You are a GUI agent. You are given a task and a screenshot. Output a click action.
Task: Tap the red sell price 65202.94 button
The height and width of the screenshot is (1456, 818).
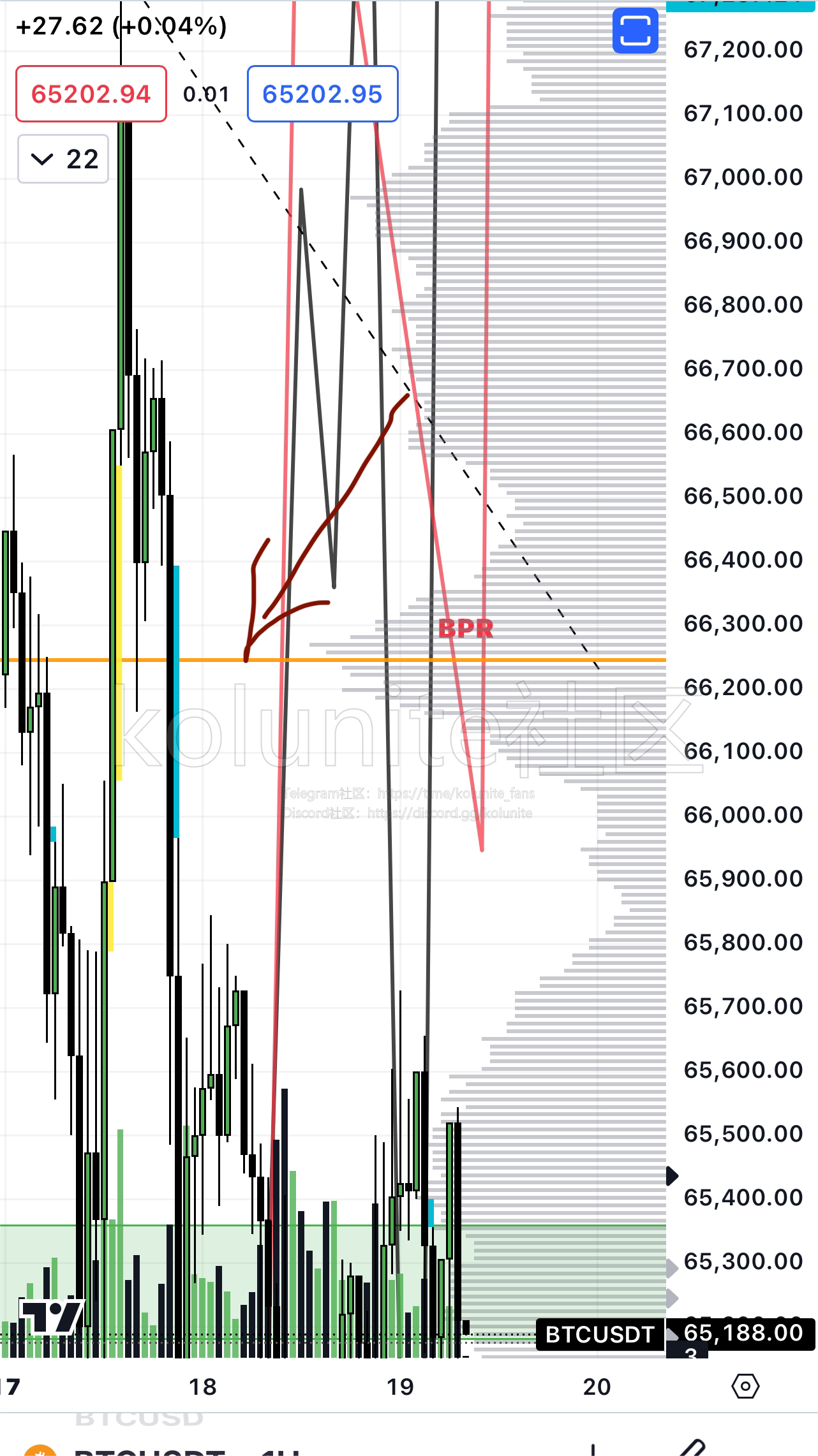pos(91,94)
